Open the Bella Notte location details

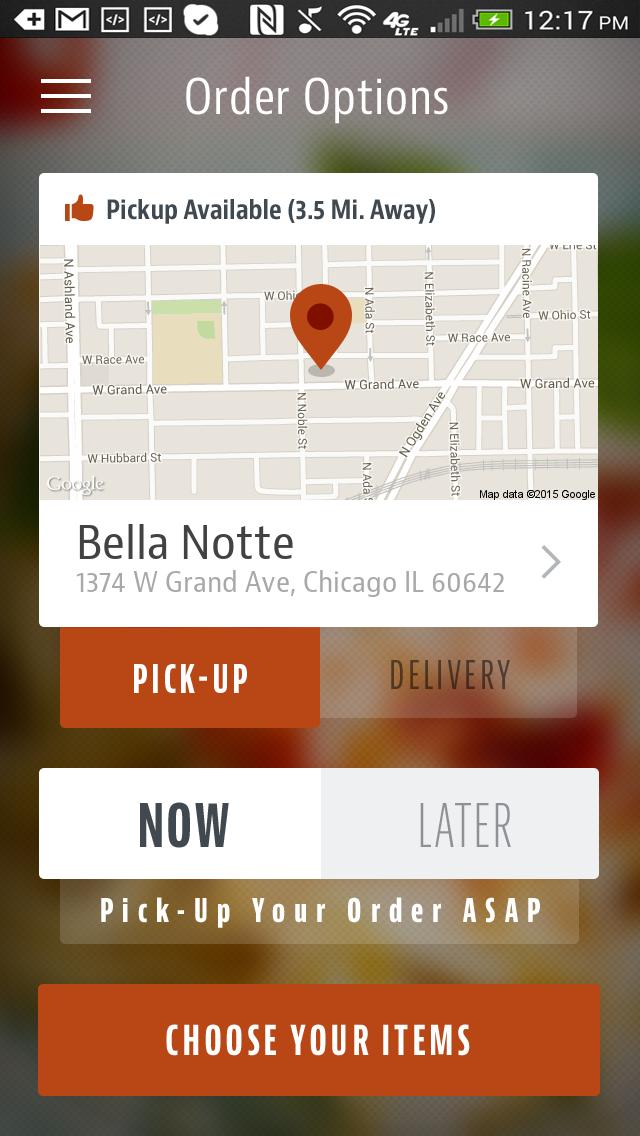point(318,562)
